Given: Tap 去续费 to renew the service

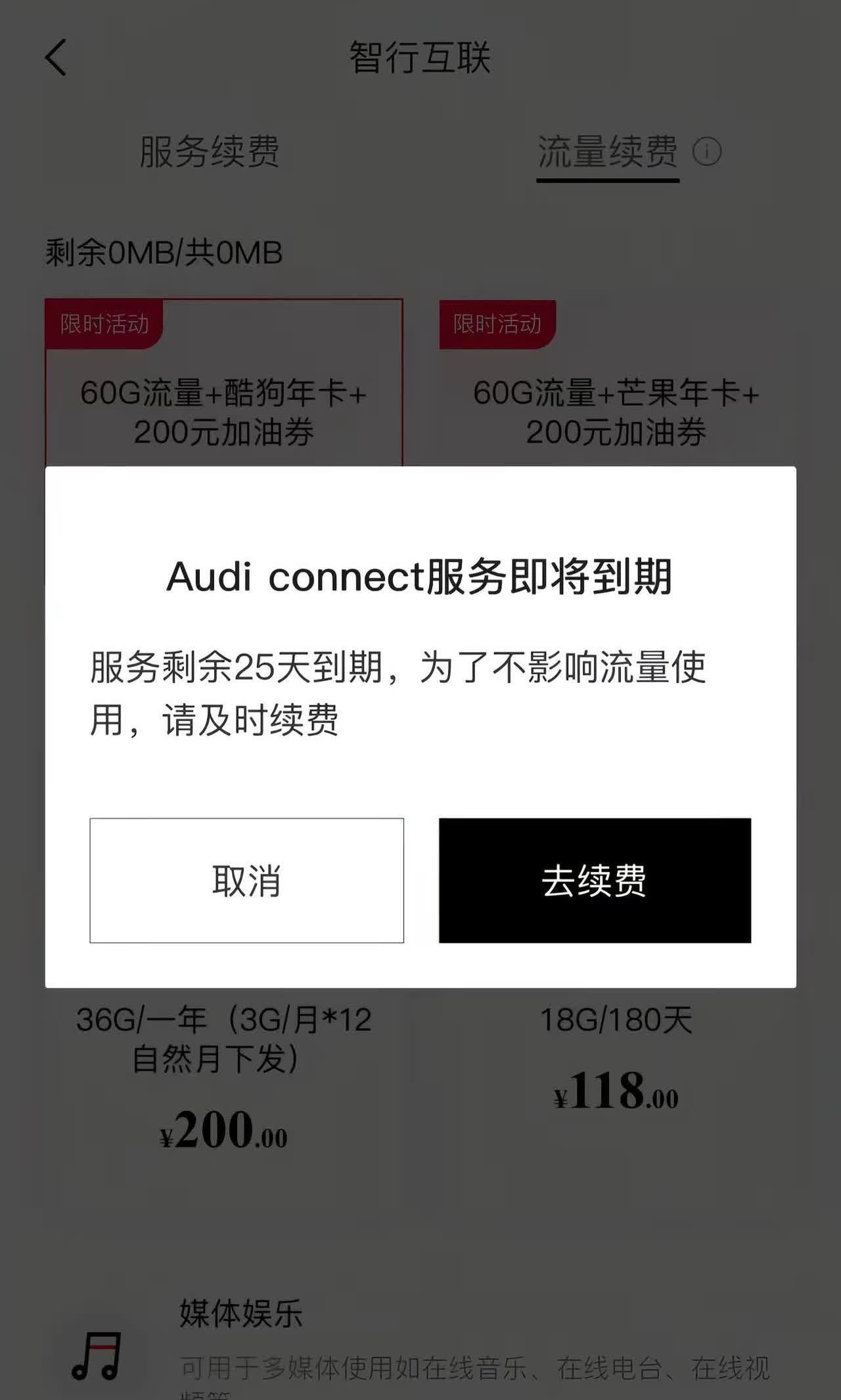Looking at the screenshot, I should (x=595, y=880).
